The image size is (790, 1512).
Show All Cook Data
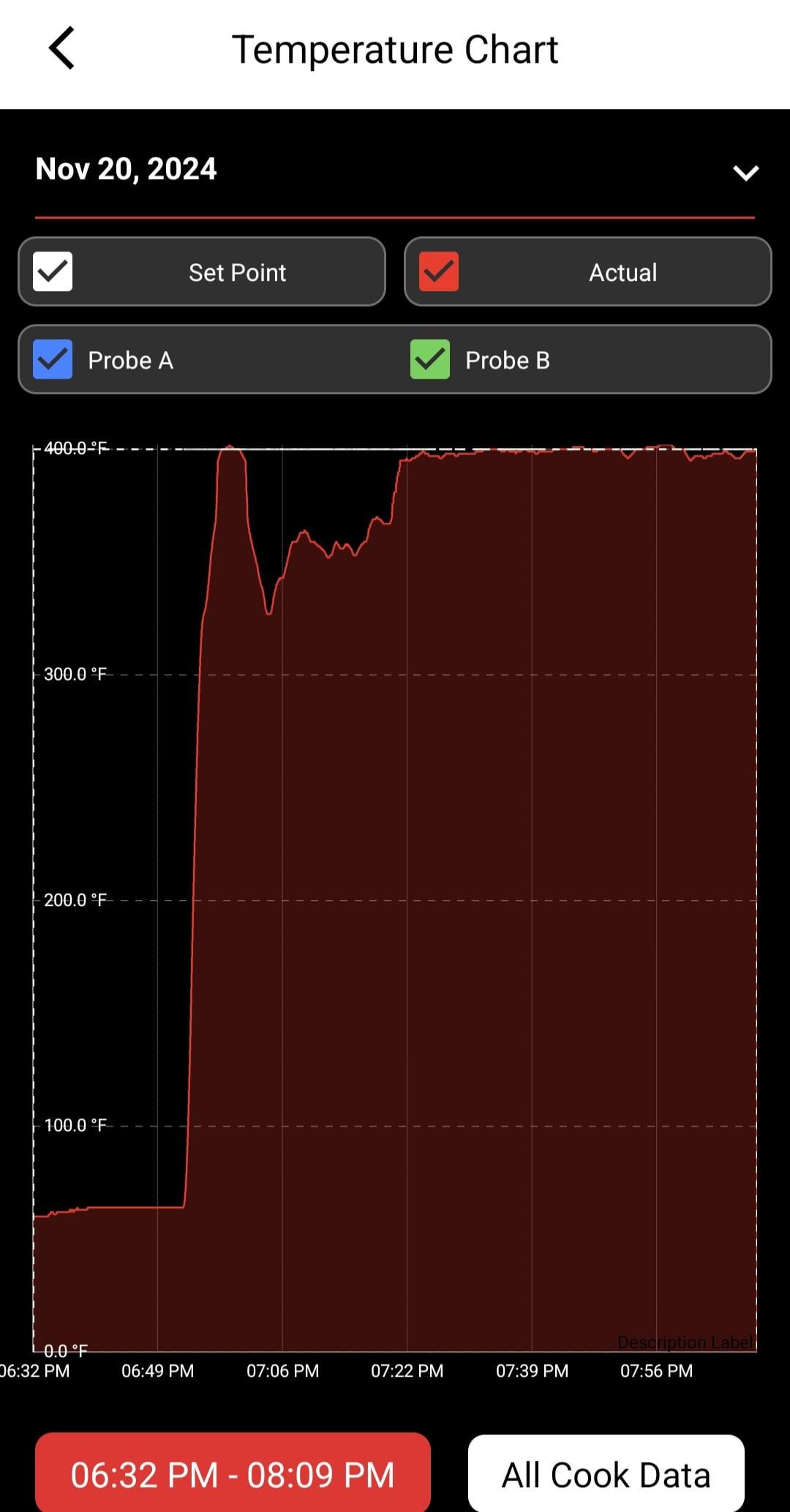click(x=606, y=1474)
